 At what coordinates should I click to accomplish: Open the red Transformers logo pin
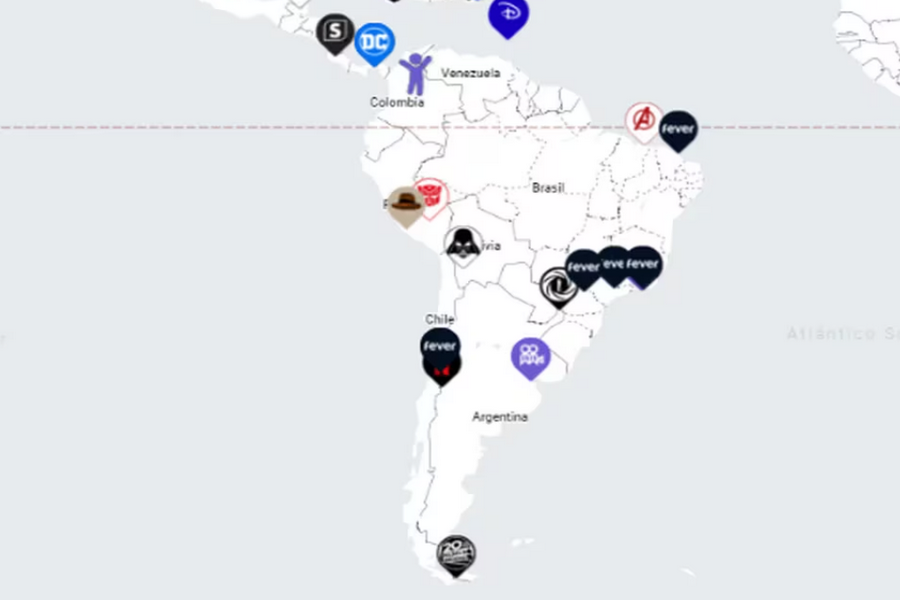pyautogui.click(x=432, y=196)
